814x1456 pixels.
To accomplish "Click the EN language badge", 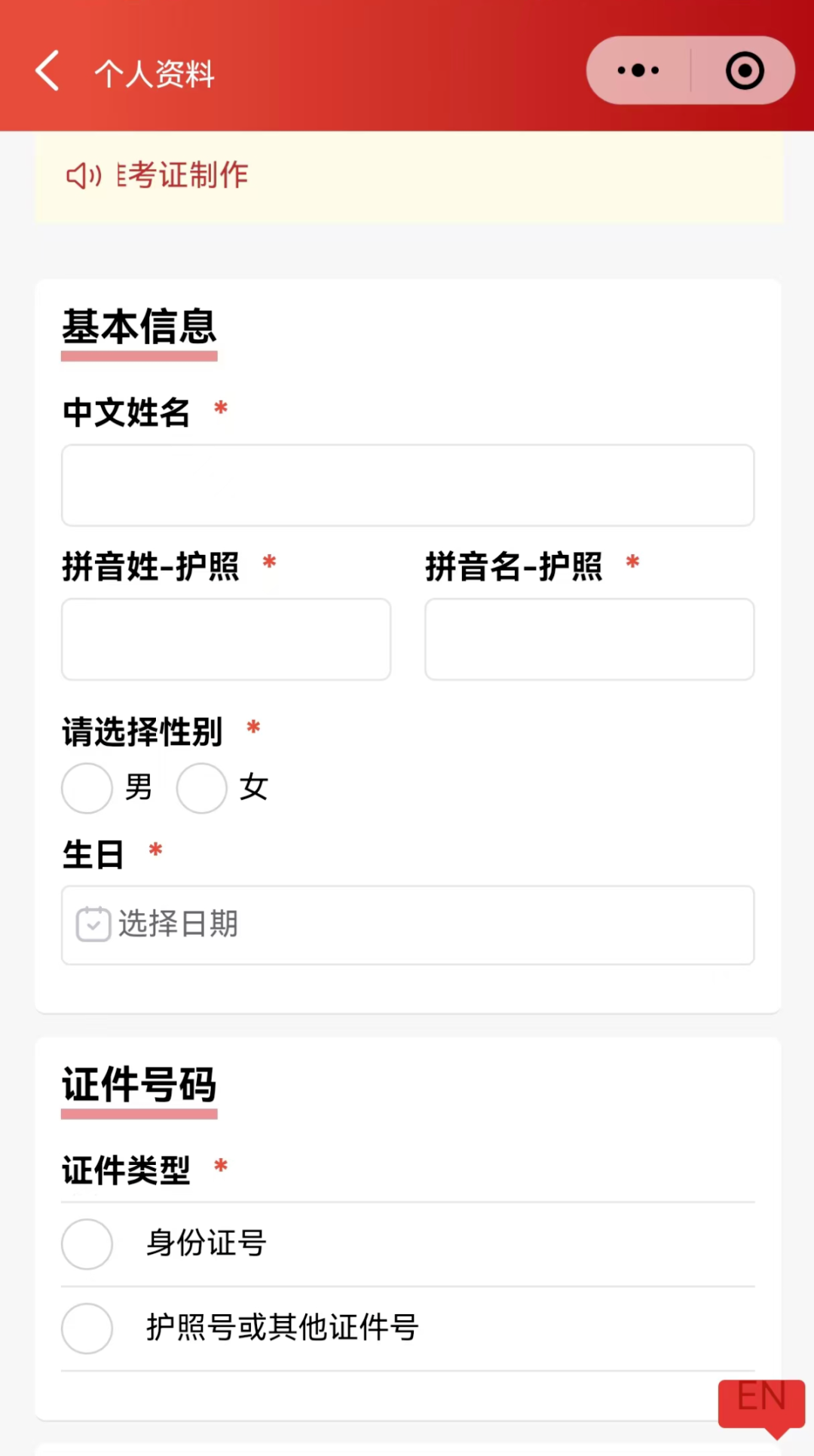I will pyautogui.click(x=760, y=1404).
